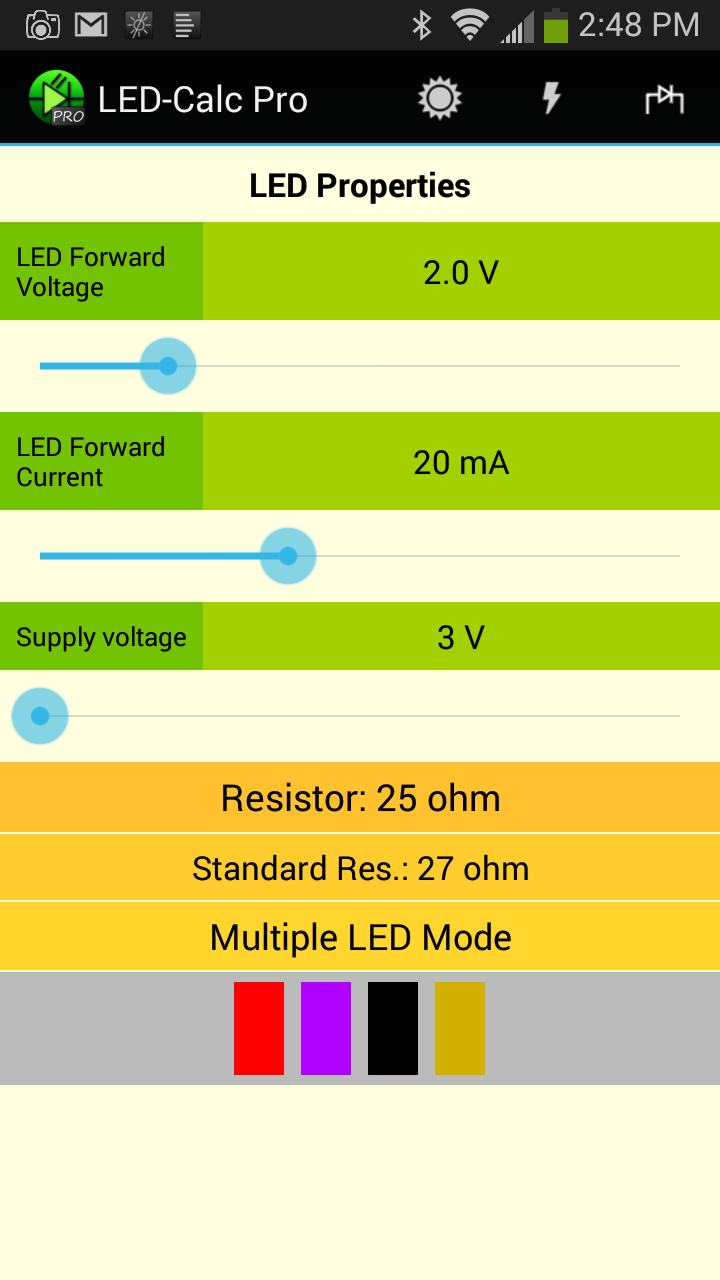Screen dimensions: 720x1280
Task: Tap the Gmail notification icon
Action: pos(90,24)
